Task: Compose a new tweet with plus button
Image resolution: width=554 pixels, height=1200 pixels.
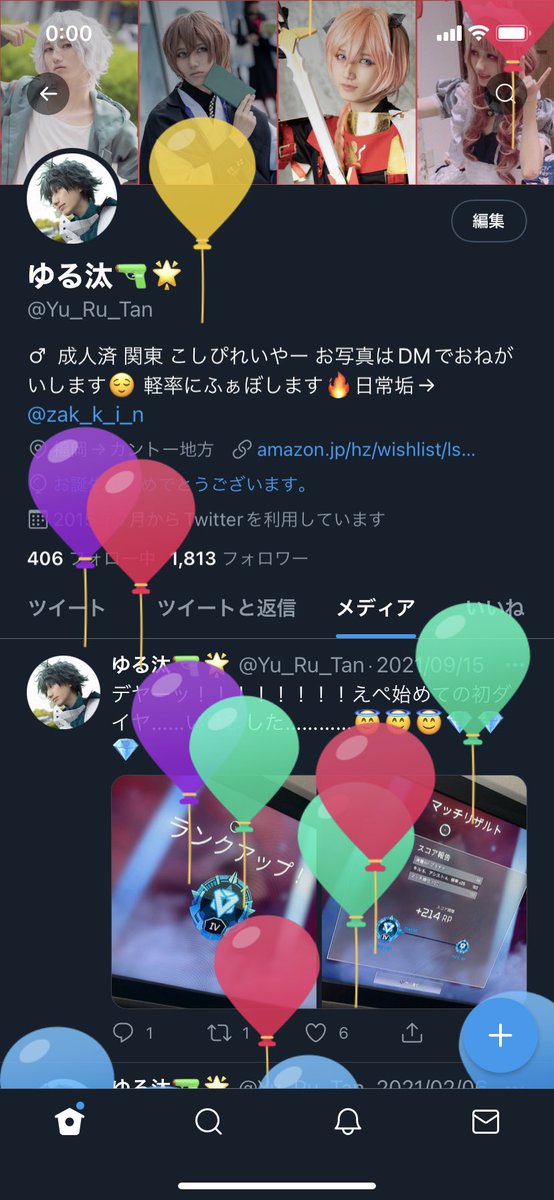Action: (x=499, y=1035)
